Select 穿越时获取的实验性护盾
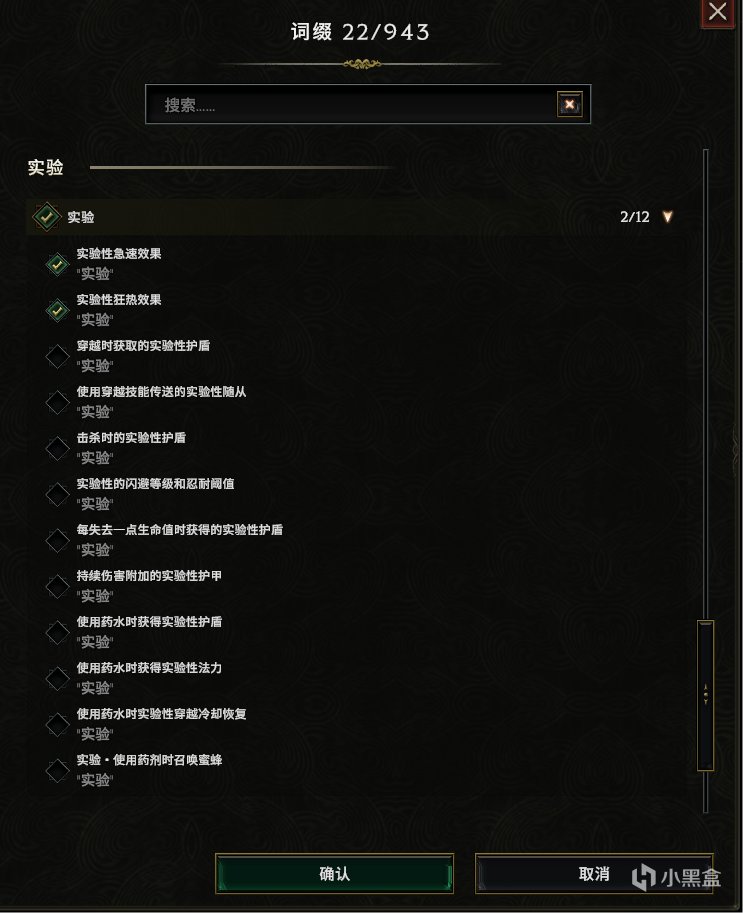 (x=57, y=356)
